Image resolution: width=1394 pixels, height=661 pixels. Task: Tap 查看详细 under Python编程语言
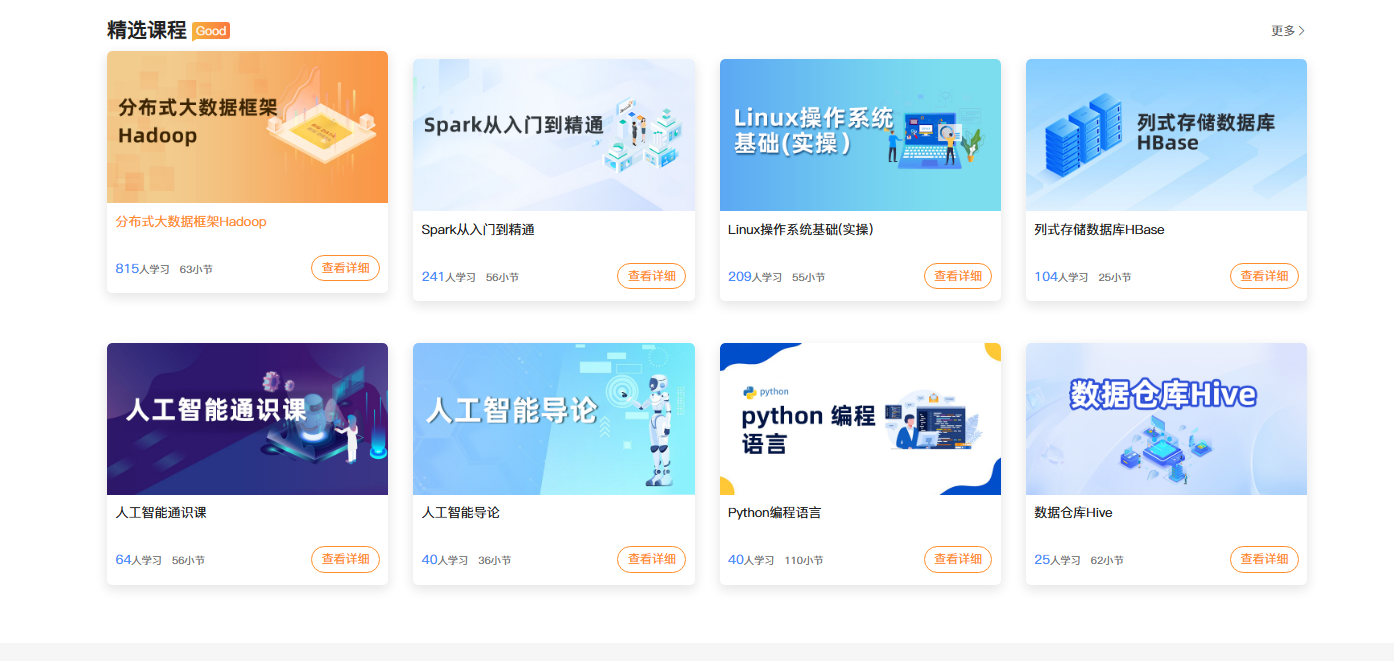(x=957, y=559)
